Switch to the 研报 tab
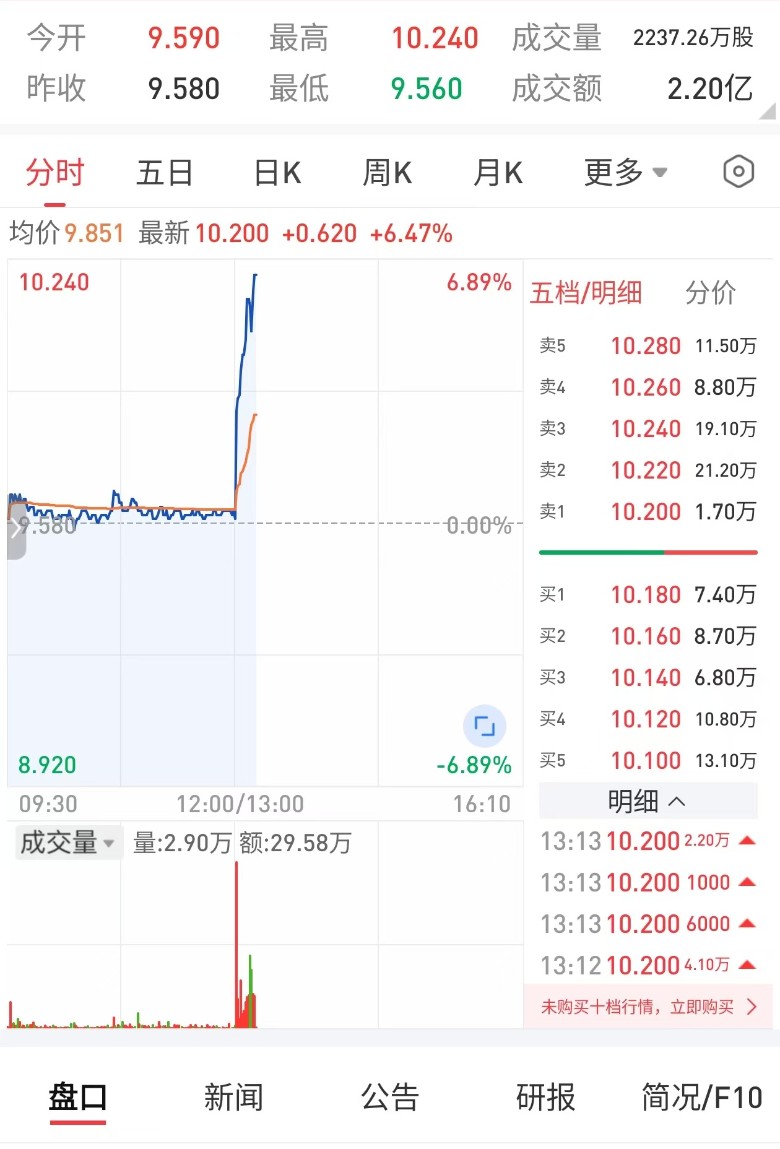This screenshot has width=780, height=1149. 546,1097
